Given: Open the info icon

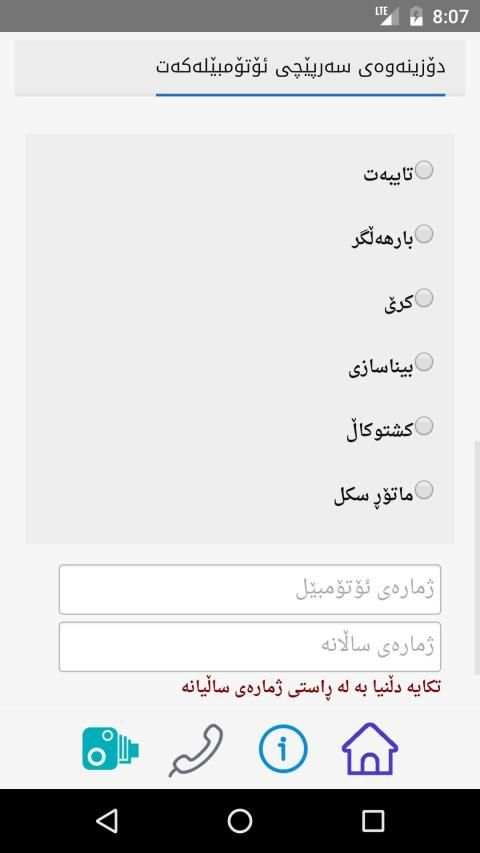Looking at the screenshot, I should pyautogui.click(x=283, y=749).
